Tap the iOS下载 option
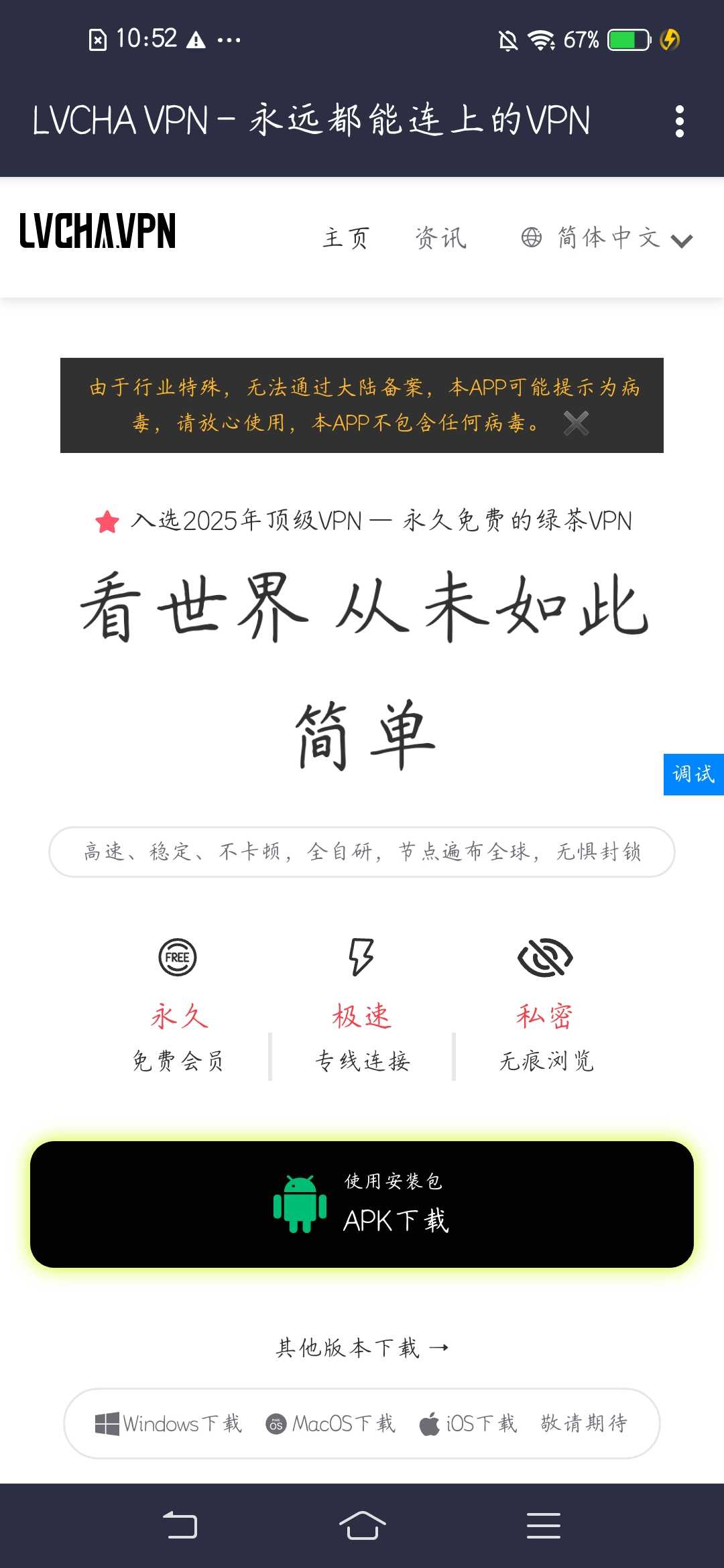724x1568 pixels. (x=469, y=1423)
